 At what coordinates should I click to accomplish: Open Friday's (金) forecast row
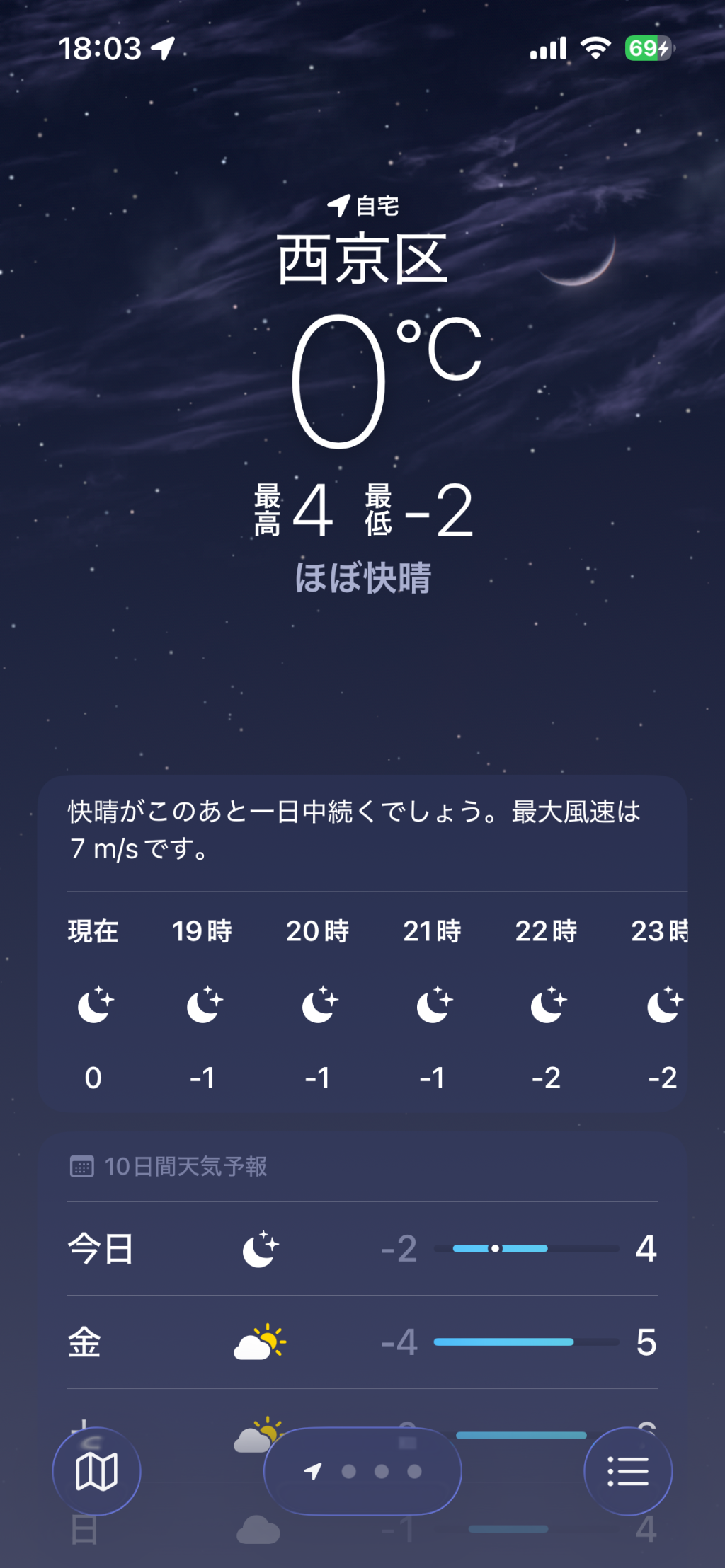[x=362, y=1342]
